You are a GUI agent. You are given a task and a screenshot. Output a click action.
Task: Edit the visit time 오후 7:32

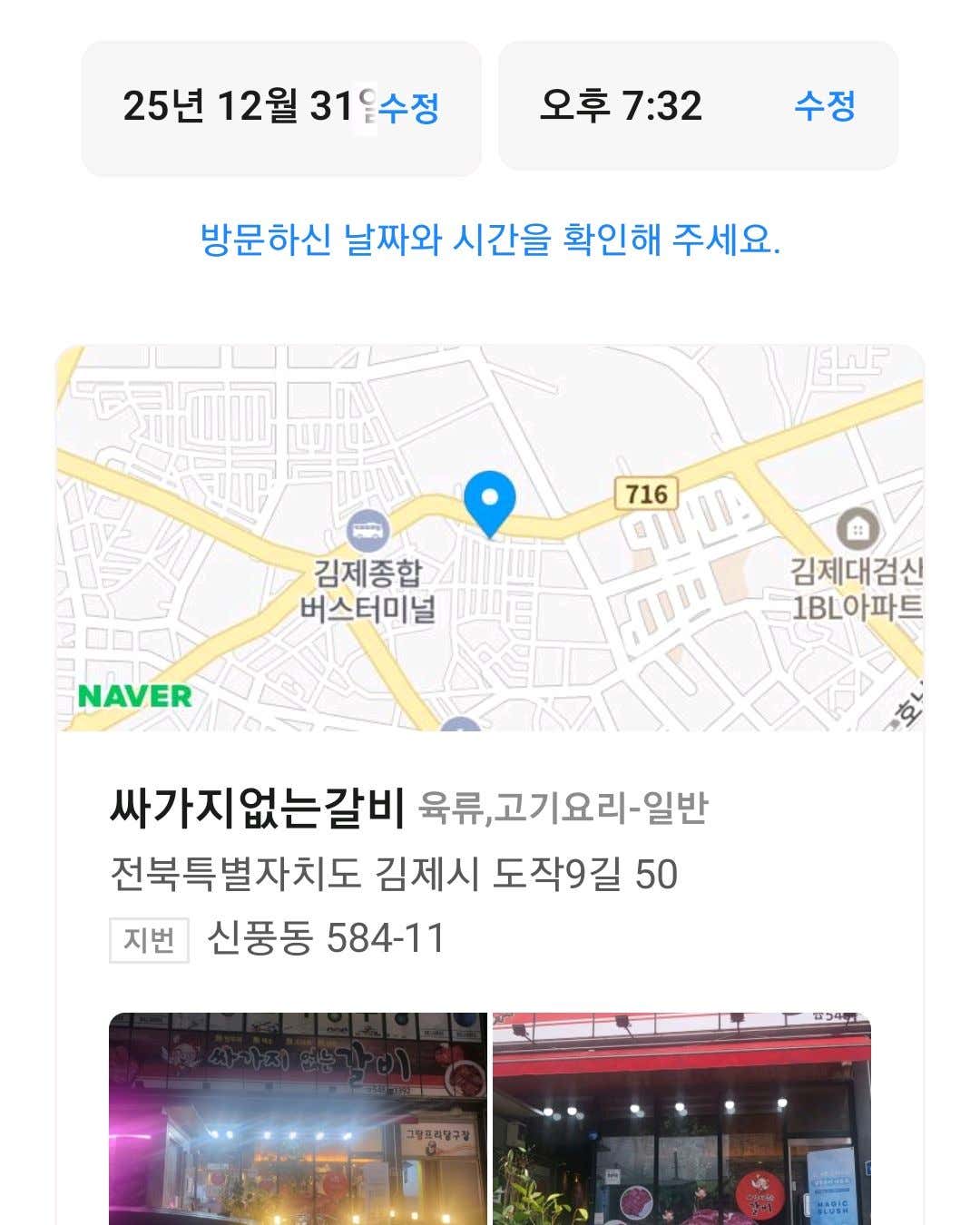[x=824, y=106]
